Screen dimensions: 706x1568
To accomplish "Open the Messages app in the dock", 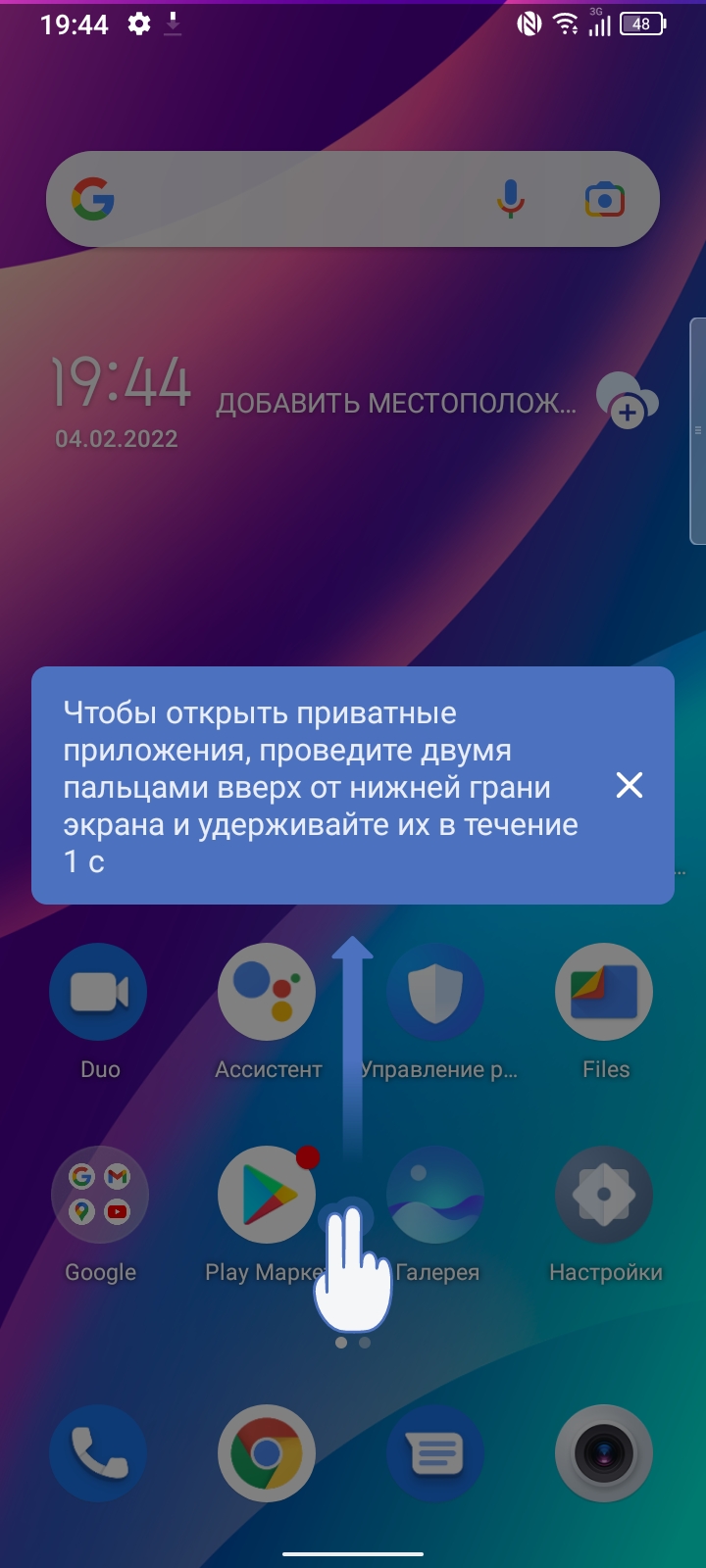I will click(x=435, y=1453).
